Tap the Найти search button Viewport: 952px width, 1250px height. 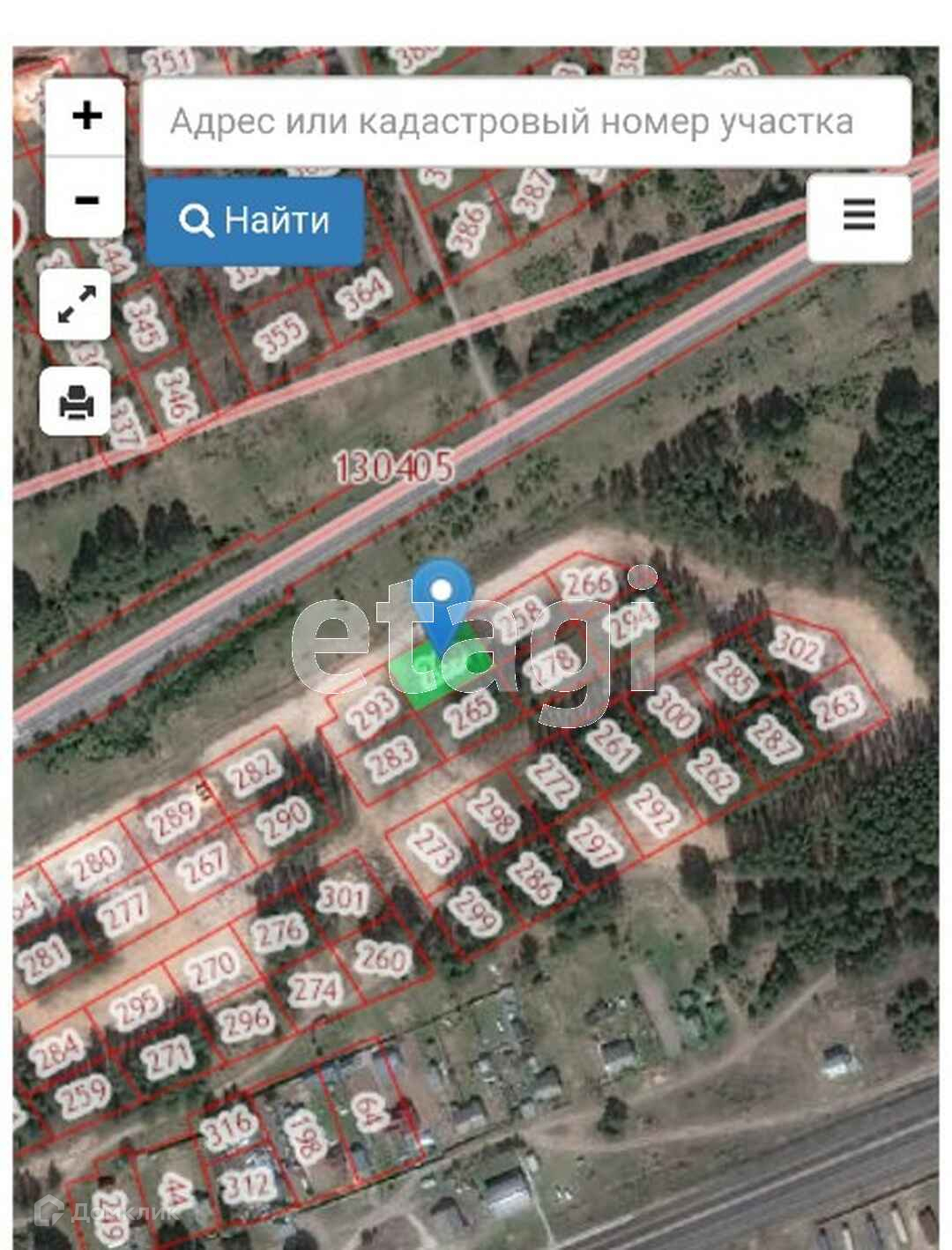point(255,220)
